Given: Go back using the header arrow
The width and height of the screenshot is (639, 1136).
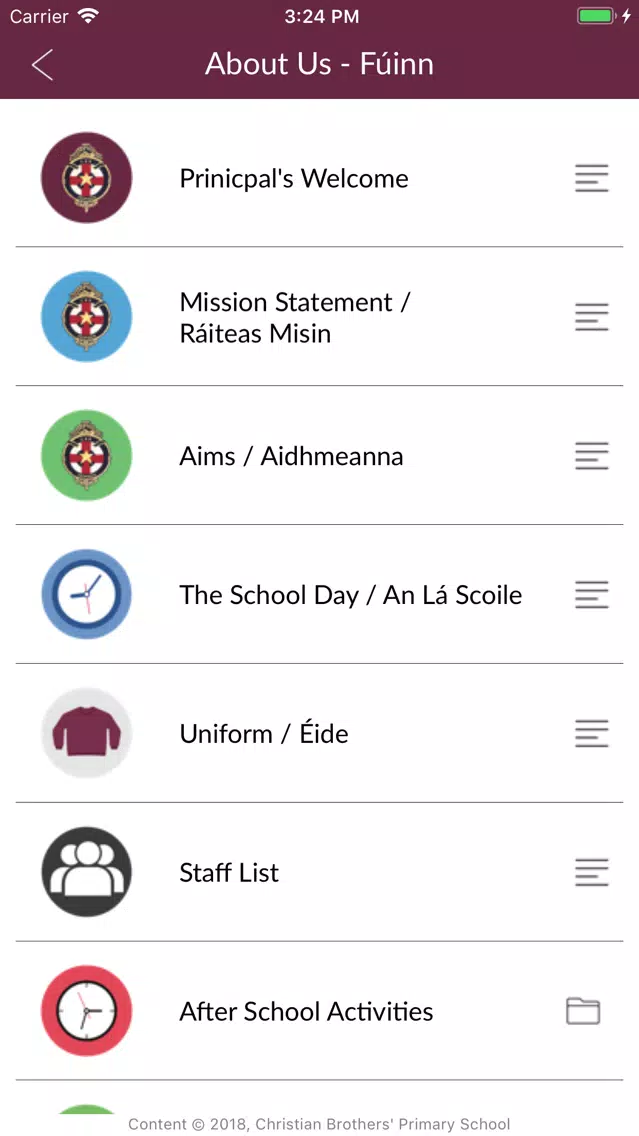Looking at the screenshot, I should pos(42,64).
